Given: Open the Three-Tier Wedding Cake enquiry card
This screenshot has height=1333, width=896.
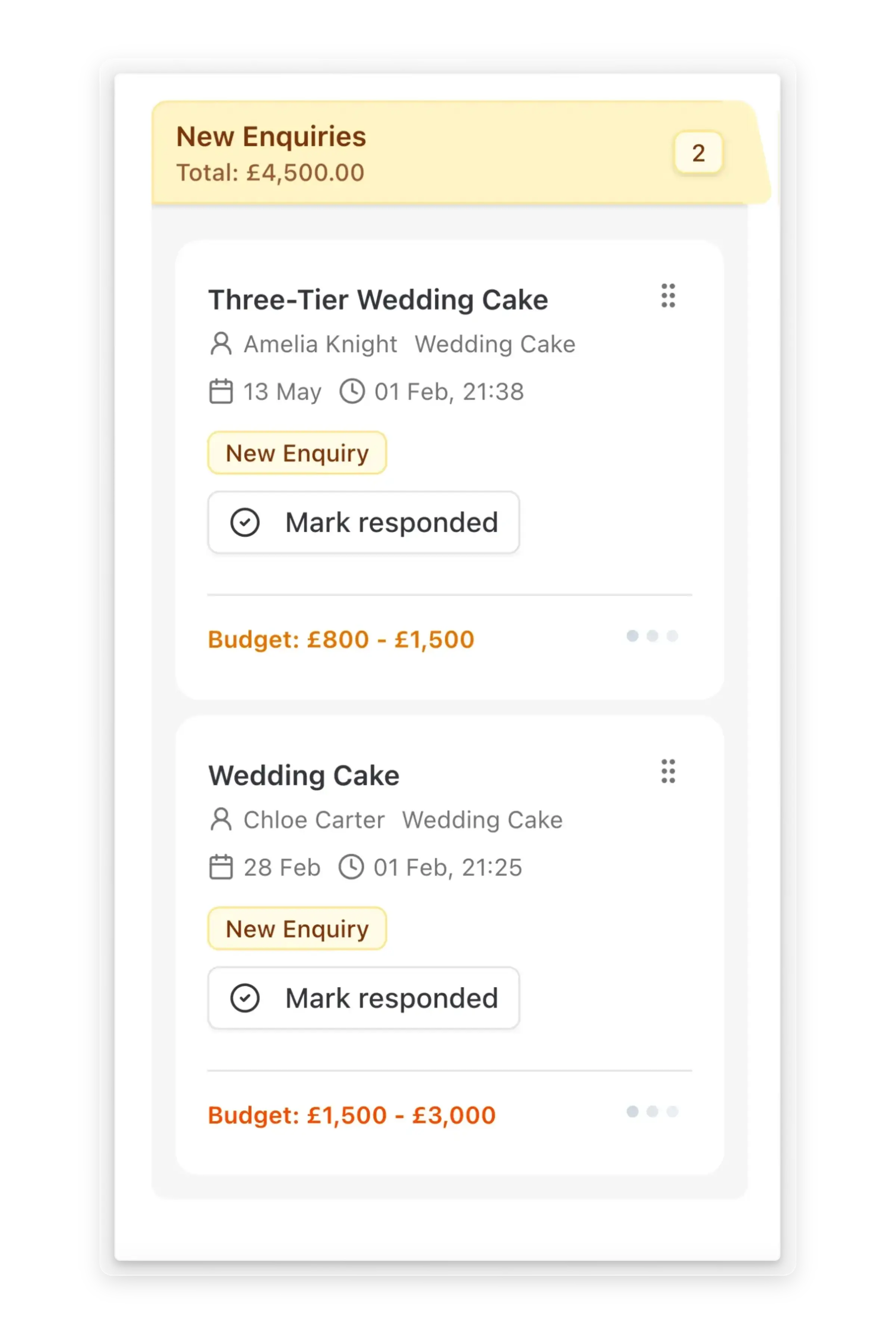Looking at the screenshot, I should click(x=378, y=300).
